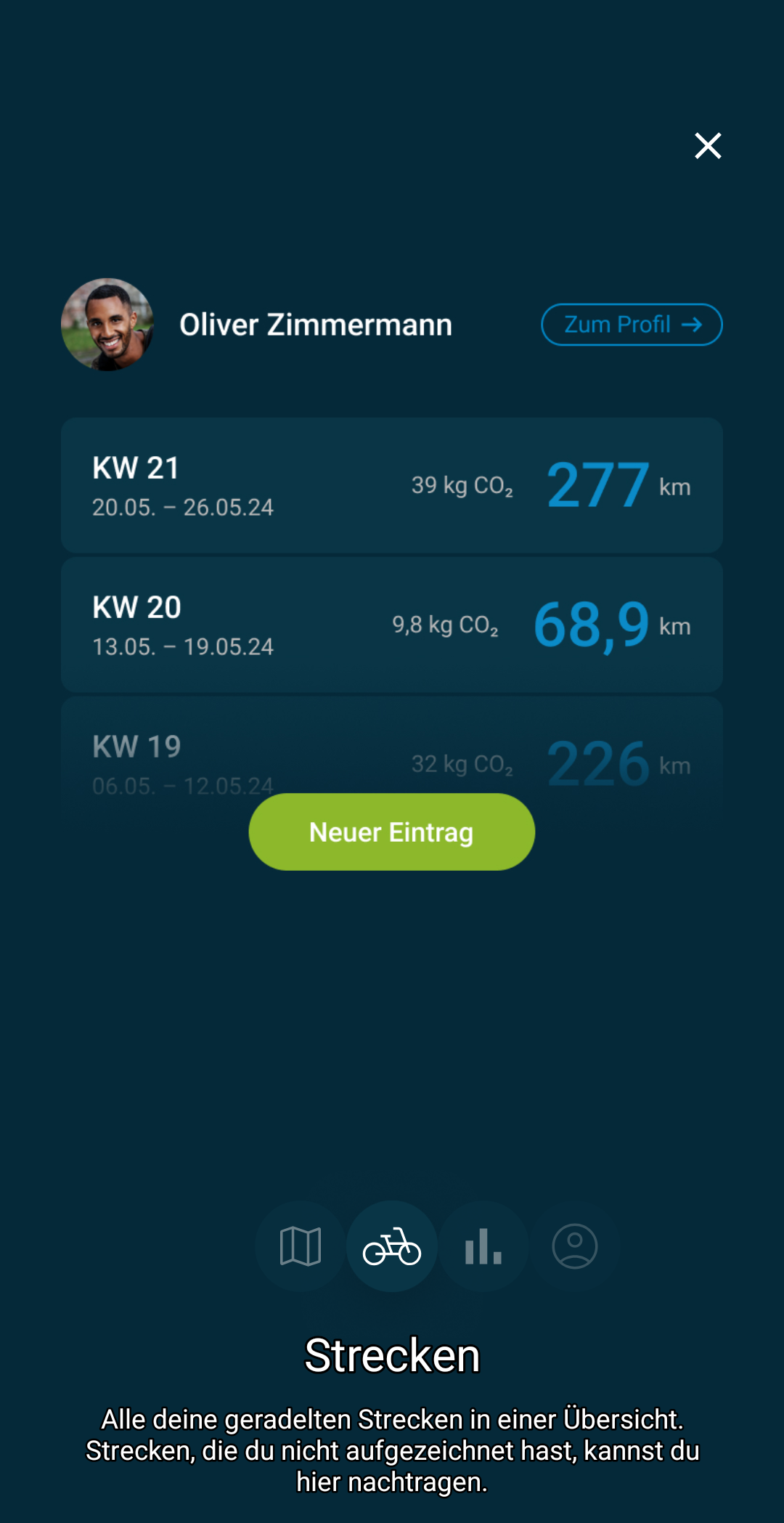
Task: Switch to the map tab
Action: click(301, 1246)
